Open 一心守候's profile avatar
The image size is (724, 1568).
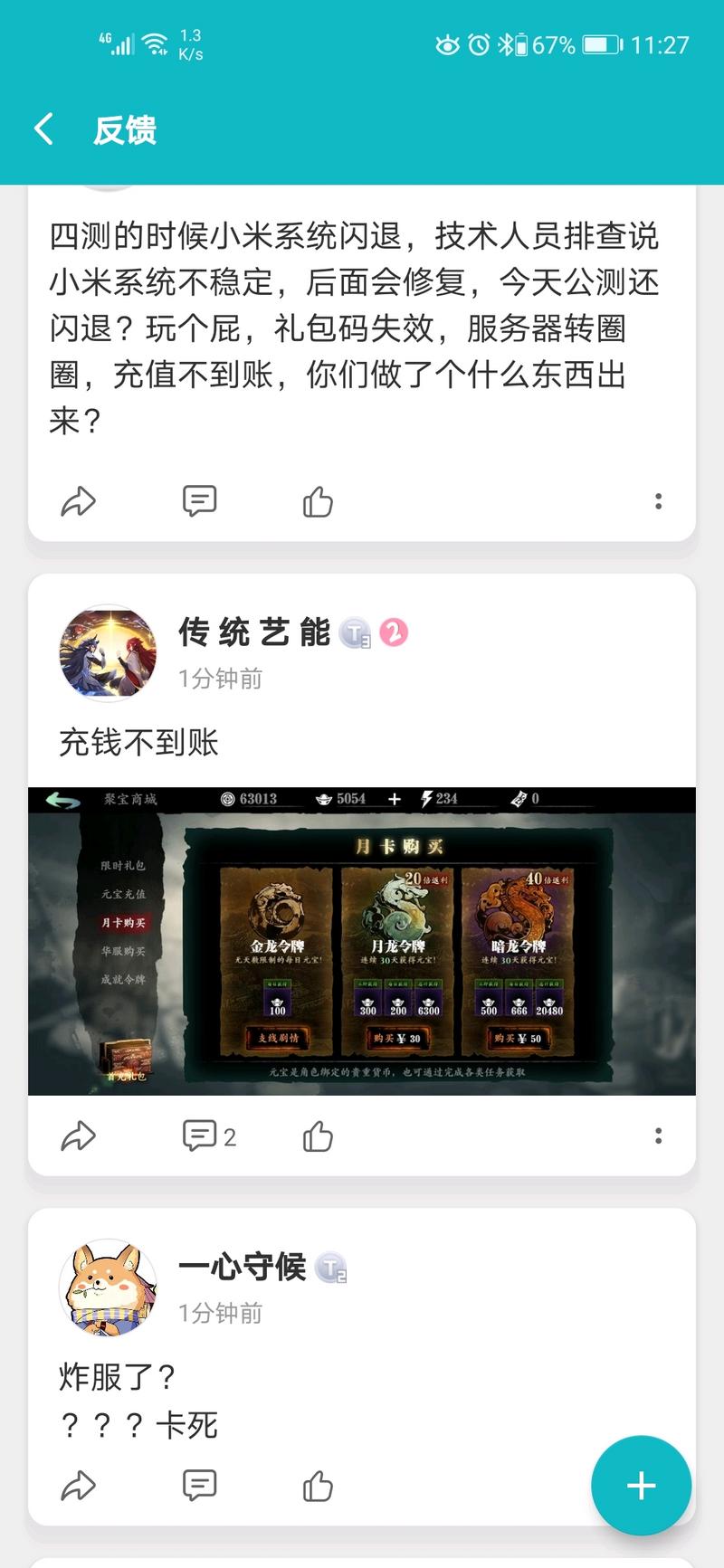(x=108, y=1288)
